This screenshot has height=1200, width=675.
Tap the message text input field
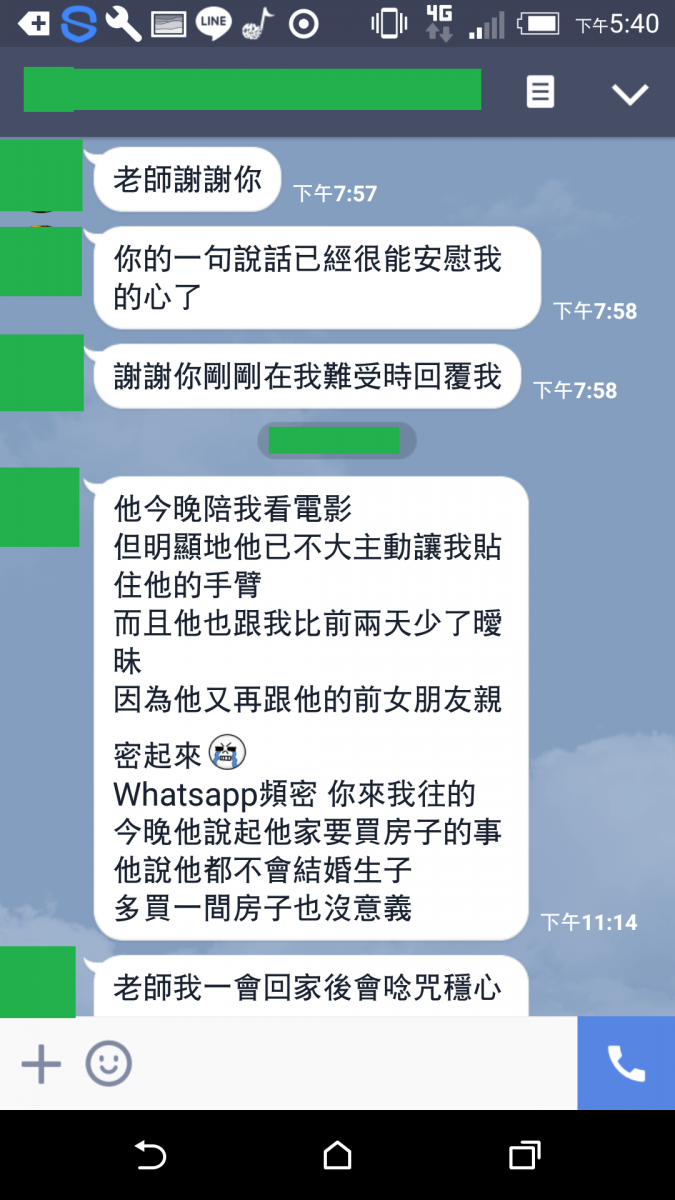click(350, 1064)
